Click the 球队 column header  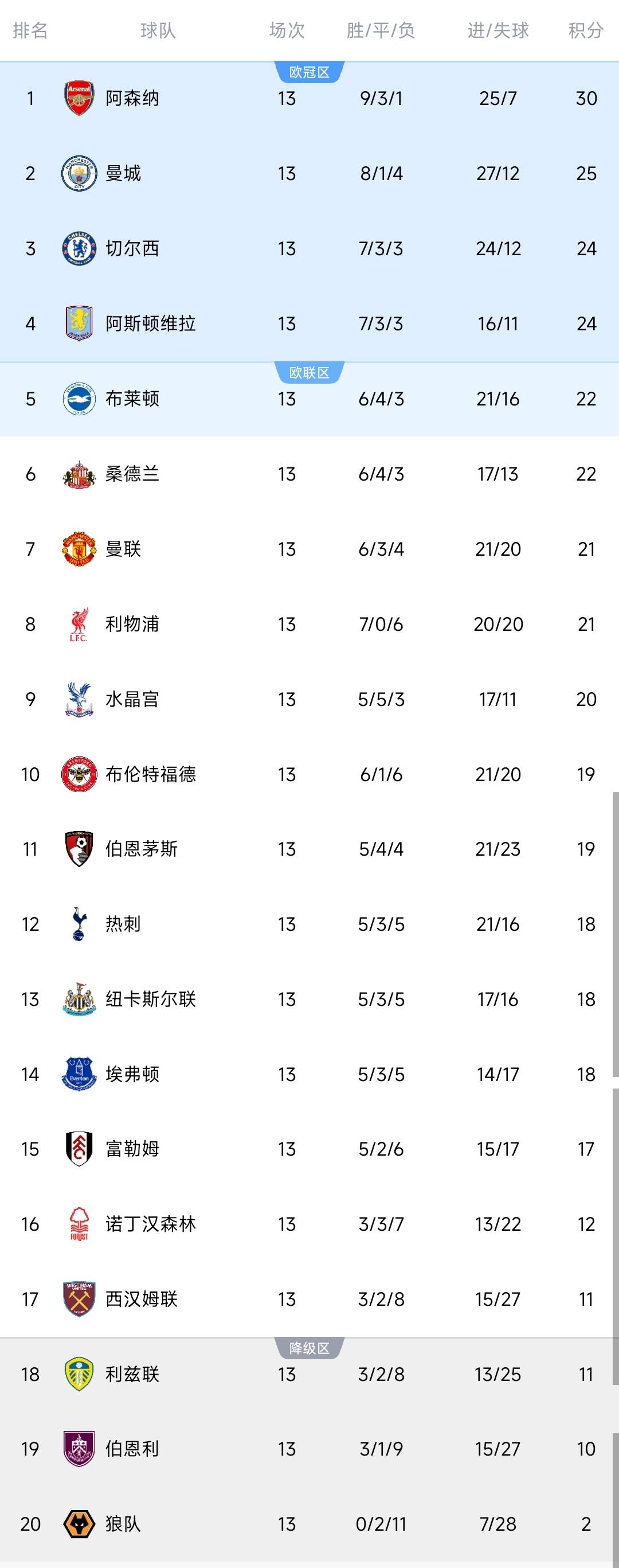tap(158, 30)
